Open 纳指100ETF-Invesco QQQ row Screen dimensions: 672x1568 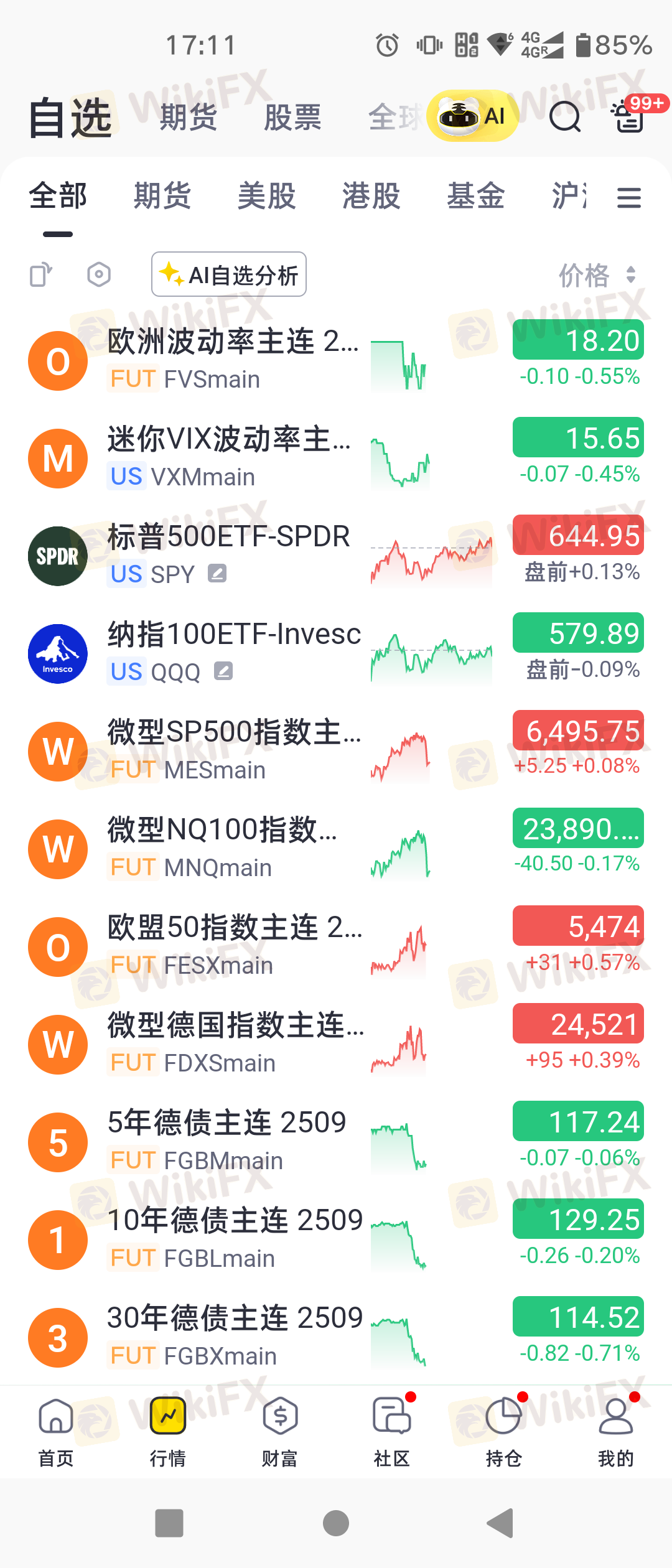[x=336, y=653]
